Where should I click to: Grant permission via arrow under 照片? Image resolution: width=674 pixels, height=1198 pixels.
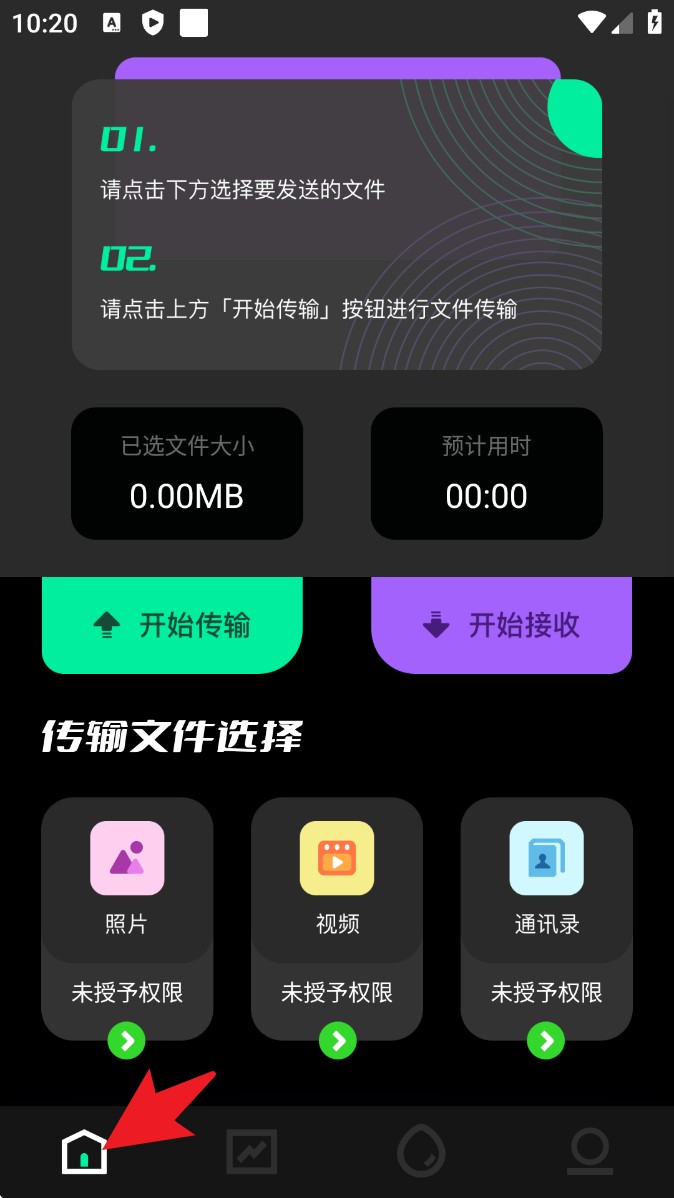tap(127, 1041)
